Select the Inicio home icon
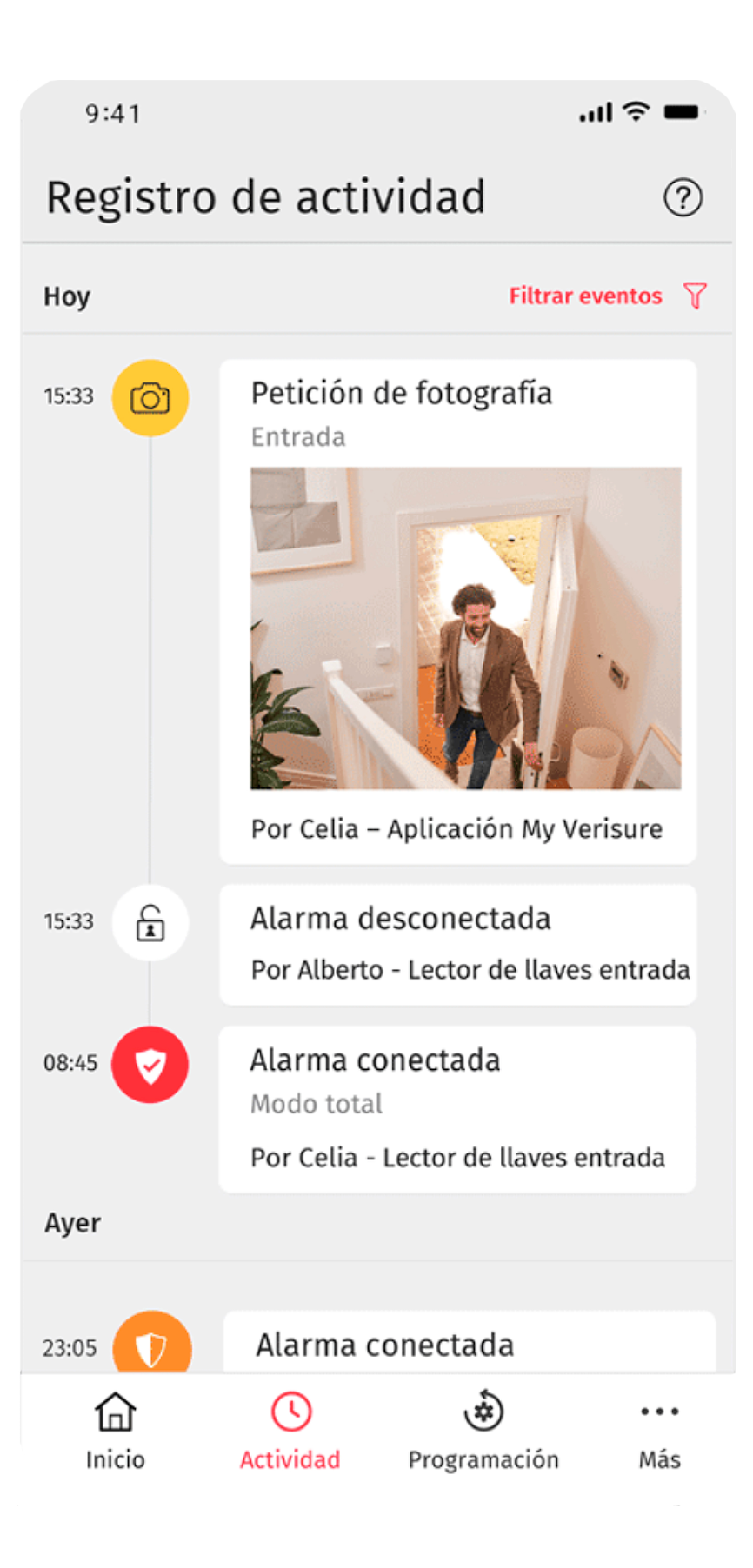Viewport: 753px width, 1568px height. [x=114, y=1413]
